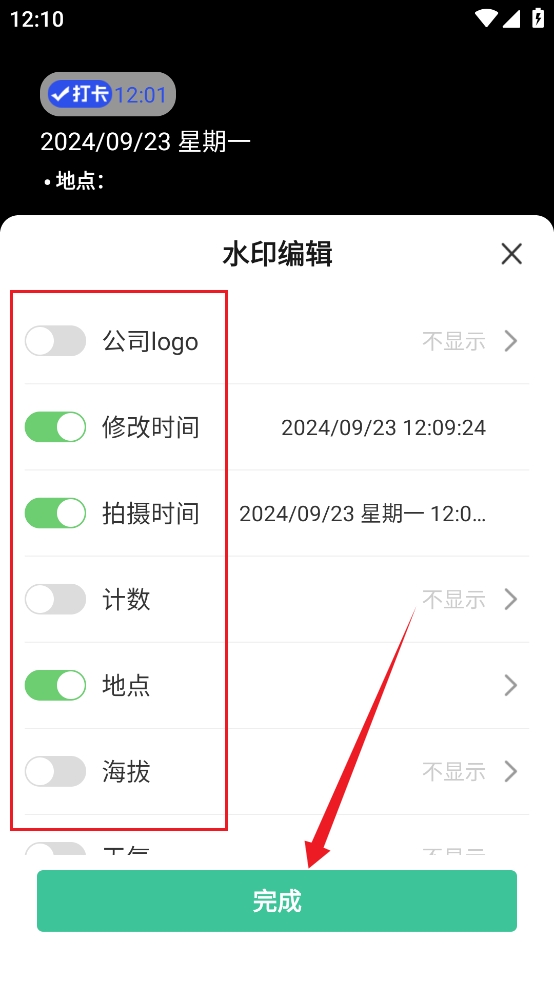Enable the 海拔 switch

pos(55,771)
